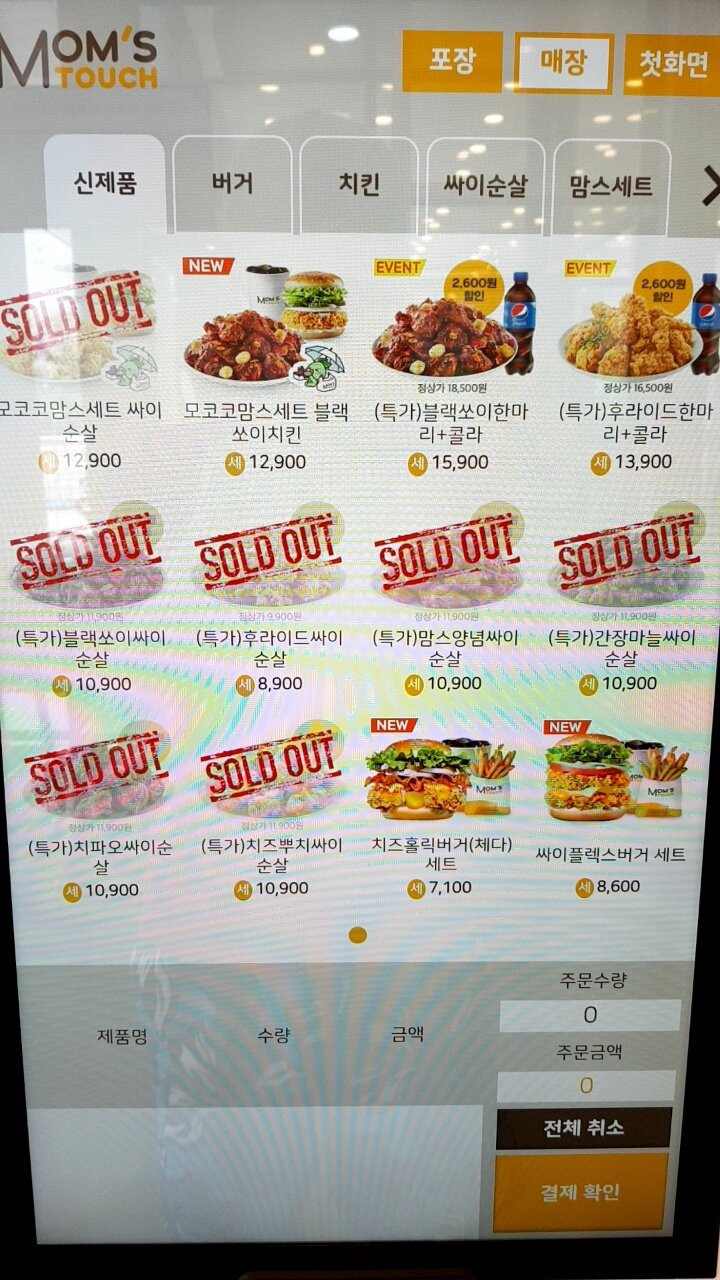Tap the orange page indicator dot

tap(358, 935)
